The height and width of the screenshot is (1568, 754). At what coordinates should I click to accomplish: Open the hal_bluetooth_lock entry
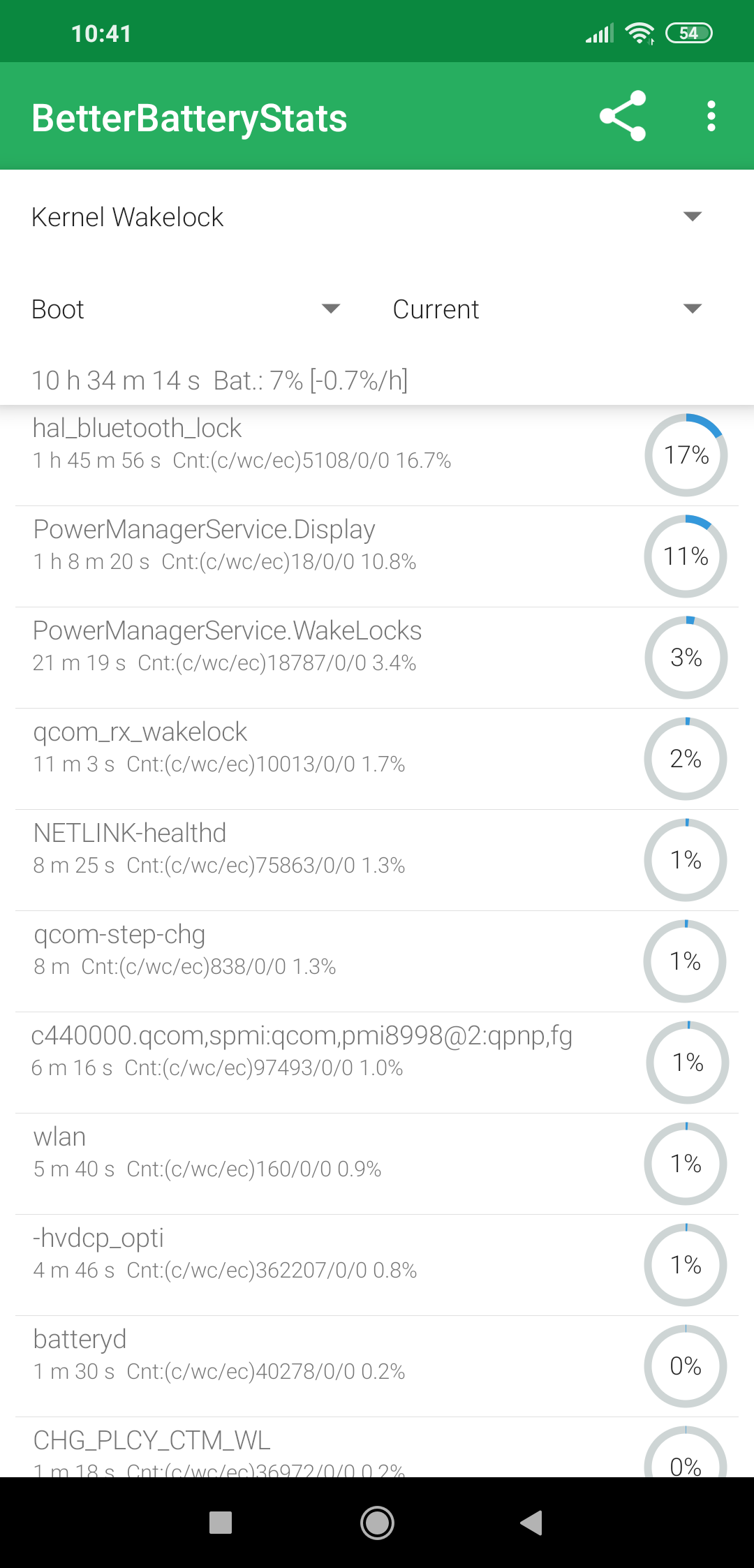click(x=377, y=455)
